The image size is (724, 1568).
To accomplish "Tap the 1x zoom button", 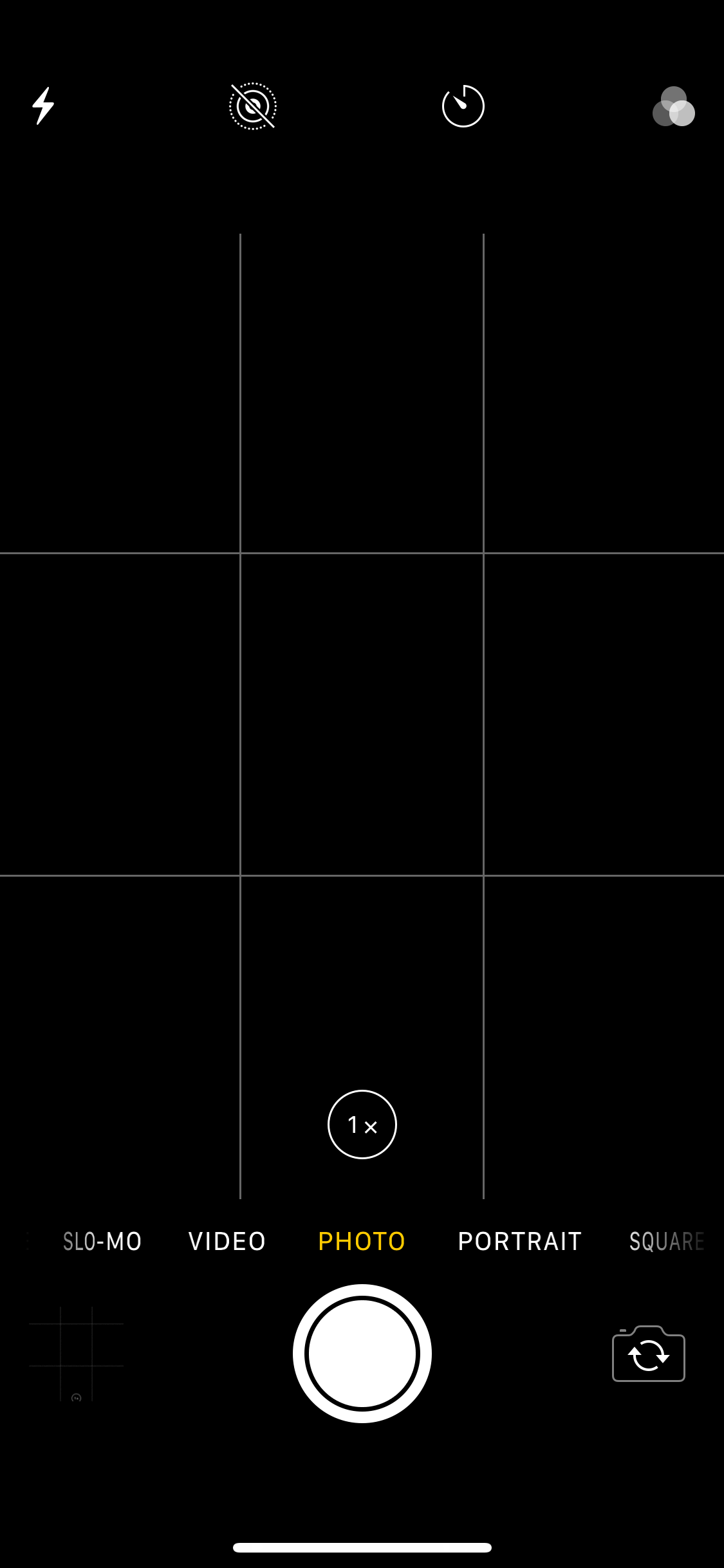I will pos(362,1125).
